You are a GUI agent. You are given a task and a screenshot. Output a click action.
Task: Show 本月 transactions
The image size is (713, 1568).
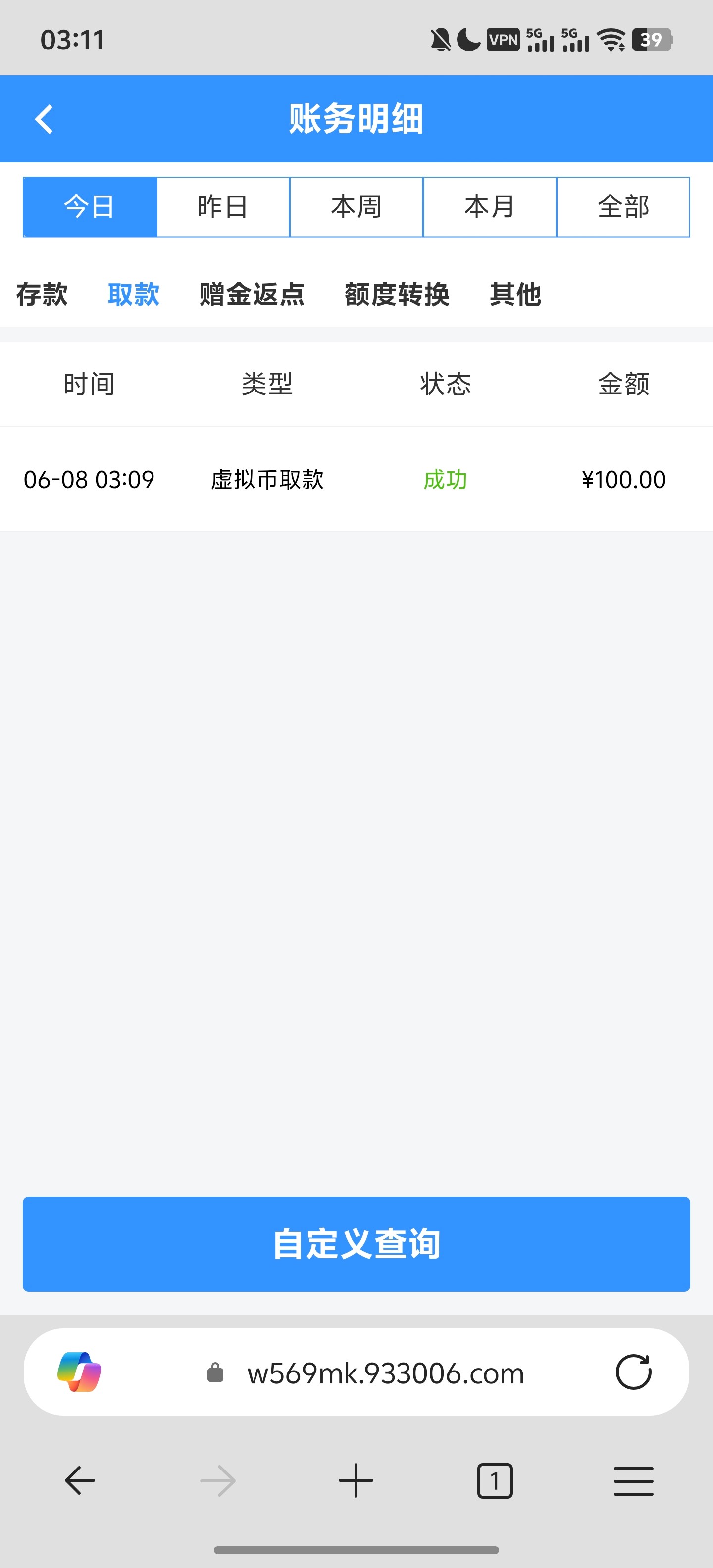(x=490, y=207)
